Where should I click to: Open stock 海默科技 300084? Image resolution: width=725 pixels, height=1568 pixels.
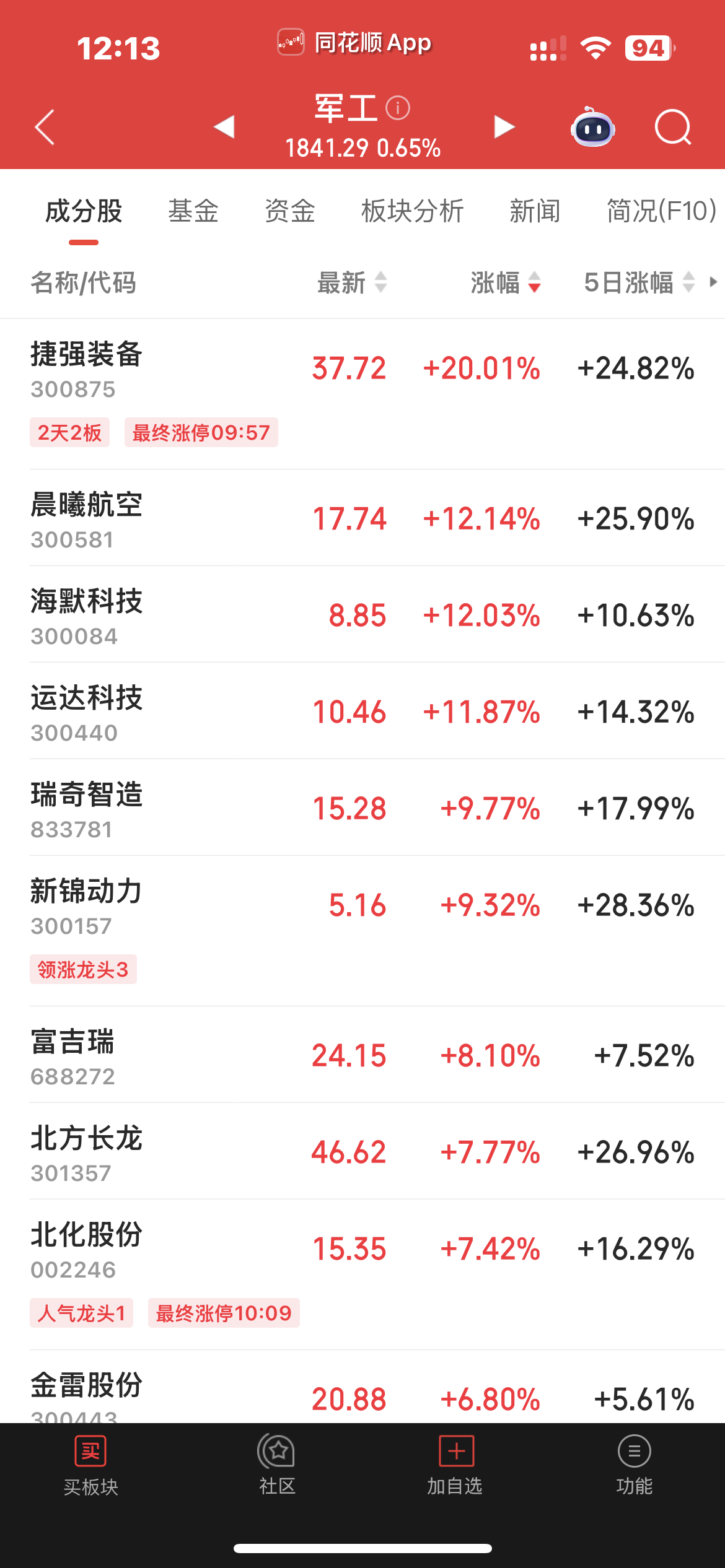tap(362, 614)
